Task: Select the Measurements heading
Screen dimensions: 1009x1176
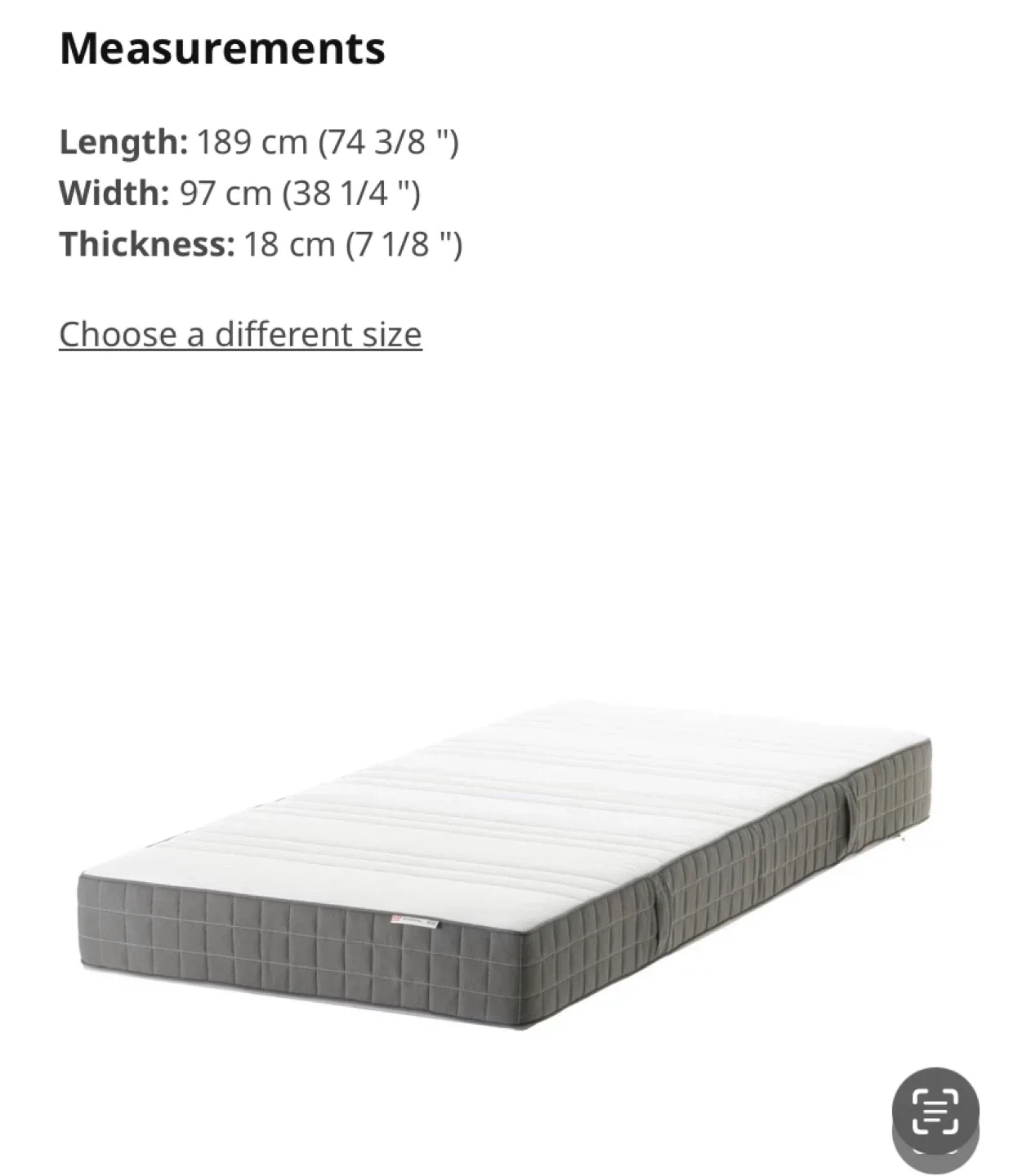Action: (221, 49)
